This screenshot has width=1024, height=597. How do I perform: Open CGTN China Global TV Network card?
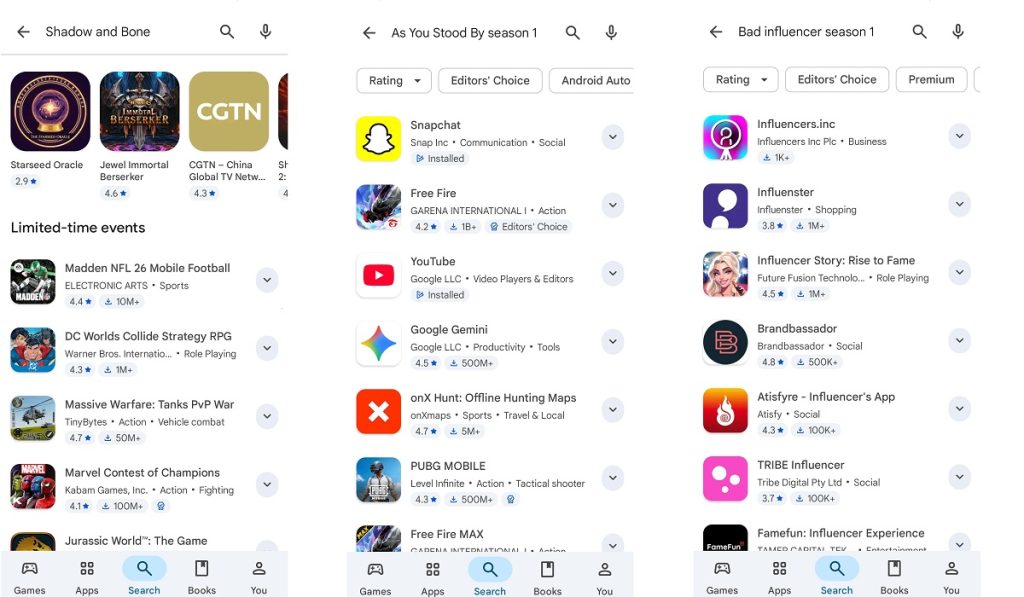[229, 111]
